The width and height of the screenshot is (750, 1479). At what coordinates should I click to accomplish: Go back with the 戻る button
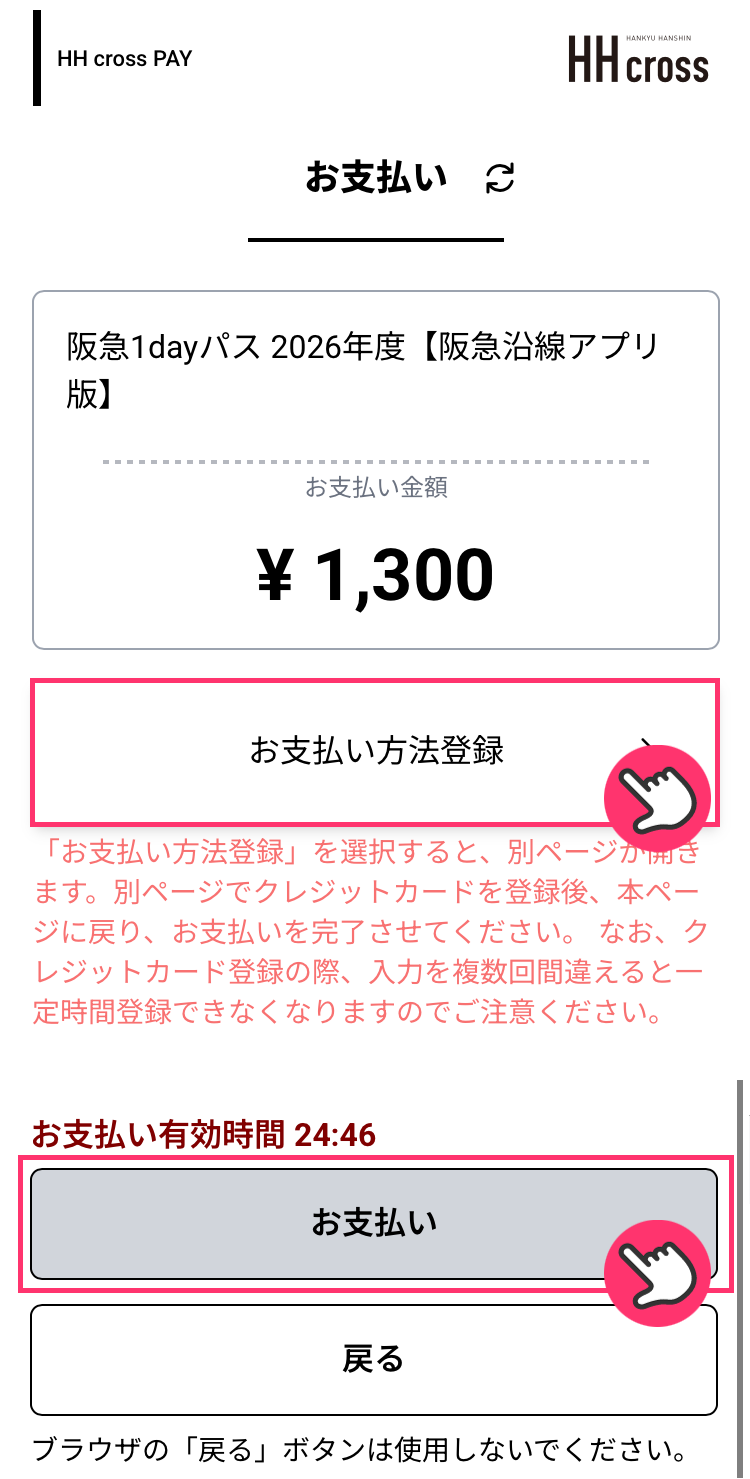pos(374,1359)
